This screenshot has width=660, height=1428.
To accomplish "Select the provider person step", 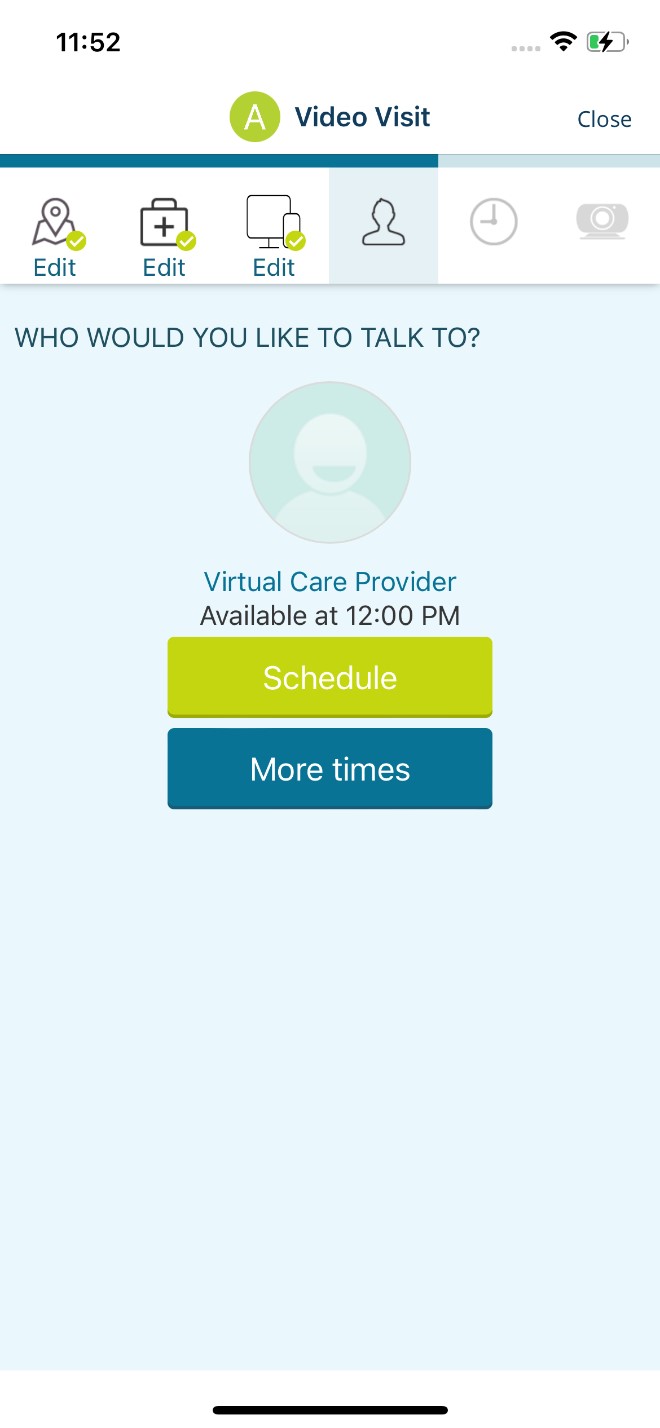I will tap(383, 225).
